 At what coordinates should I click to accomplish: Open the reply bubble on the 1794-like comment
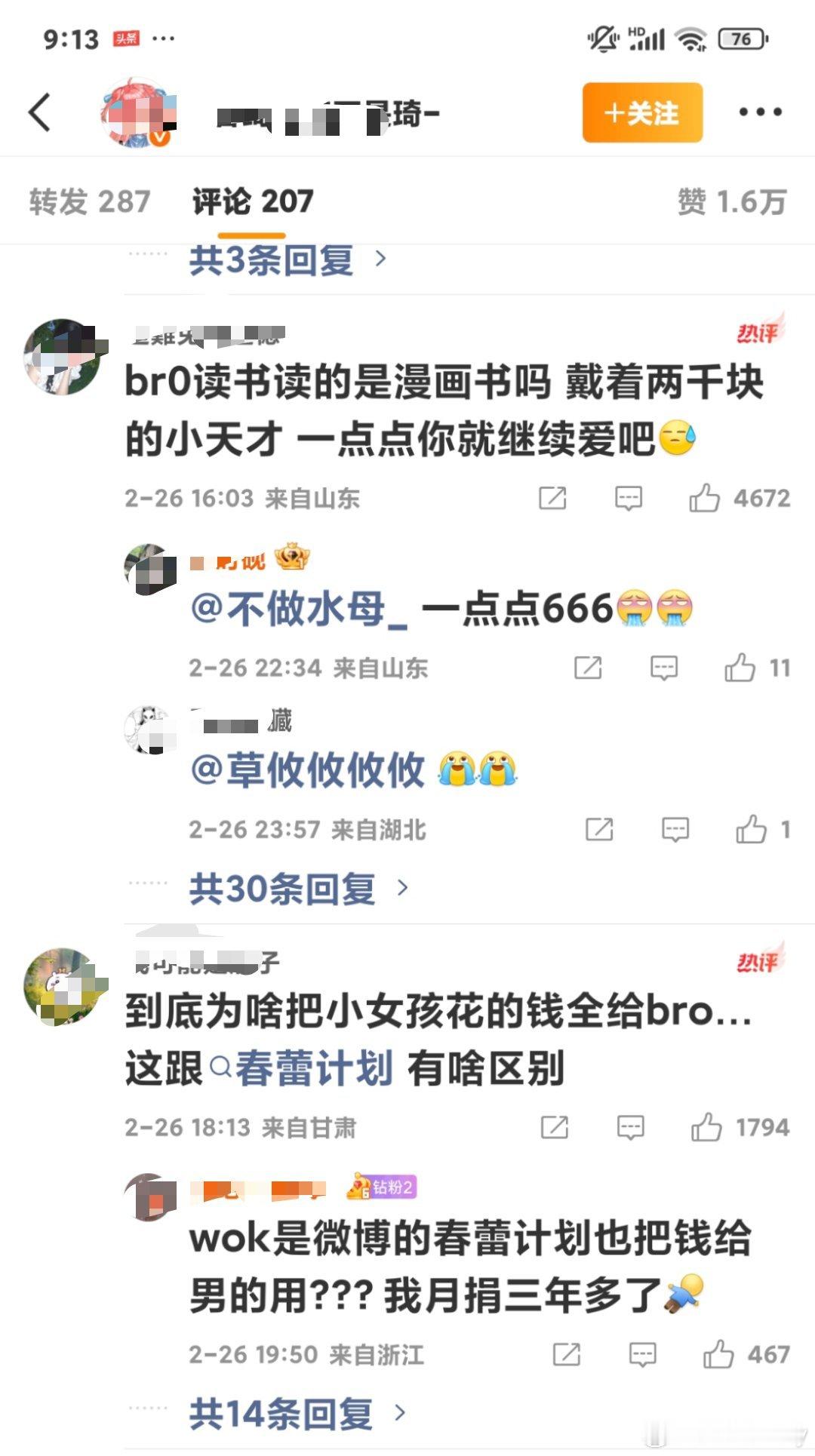click(x=629, y=1128)
